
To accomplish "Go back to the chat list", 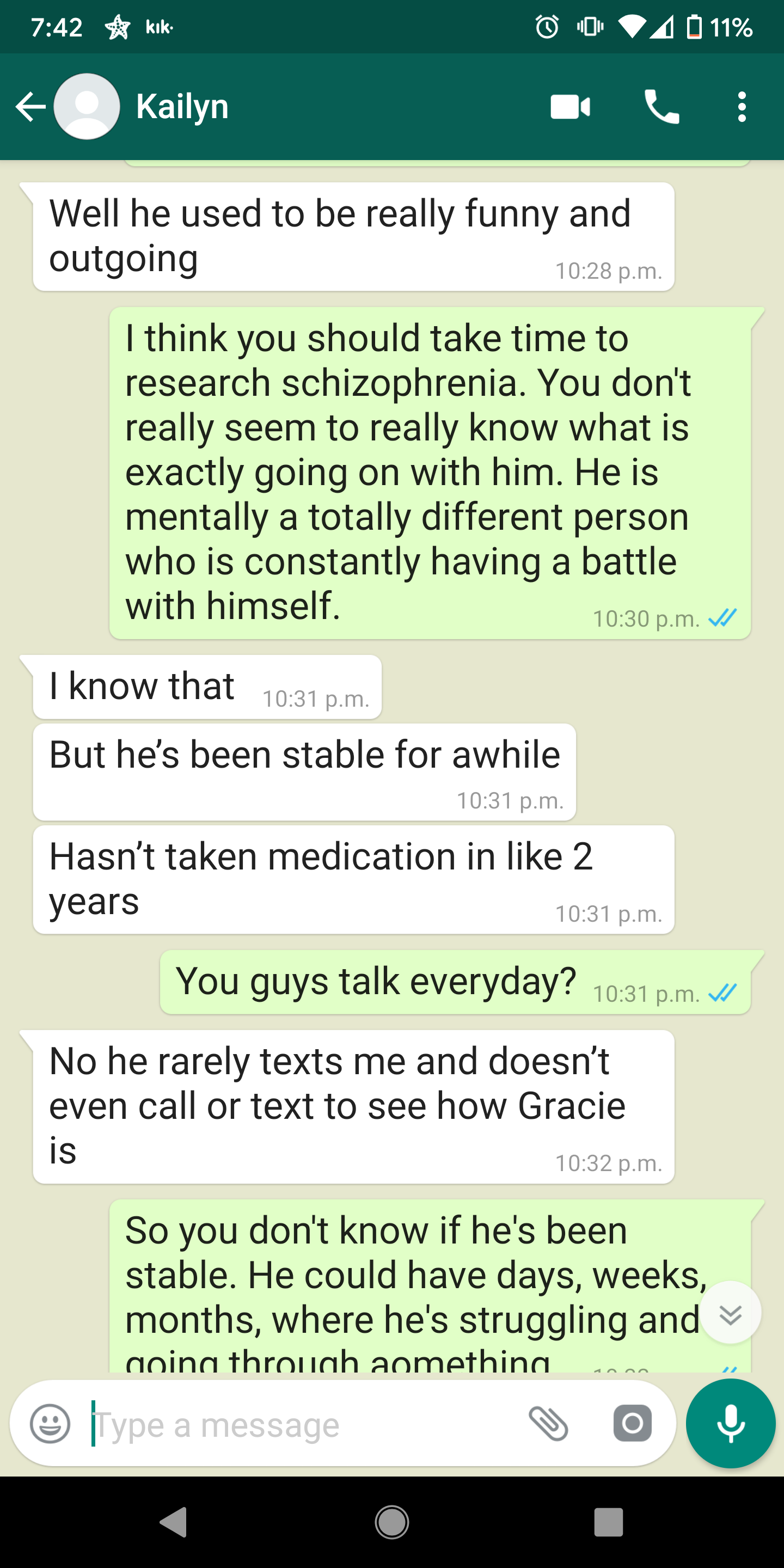I will (x=30, y=107).
